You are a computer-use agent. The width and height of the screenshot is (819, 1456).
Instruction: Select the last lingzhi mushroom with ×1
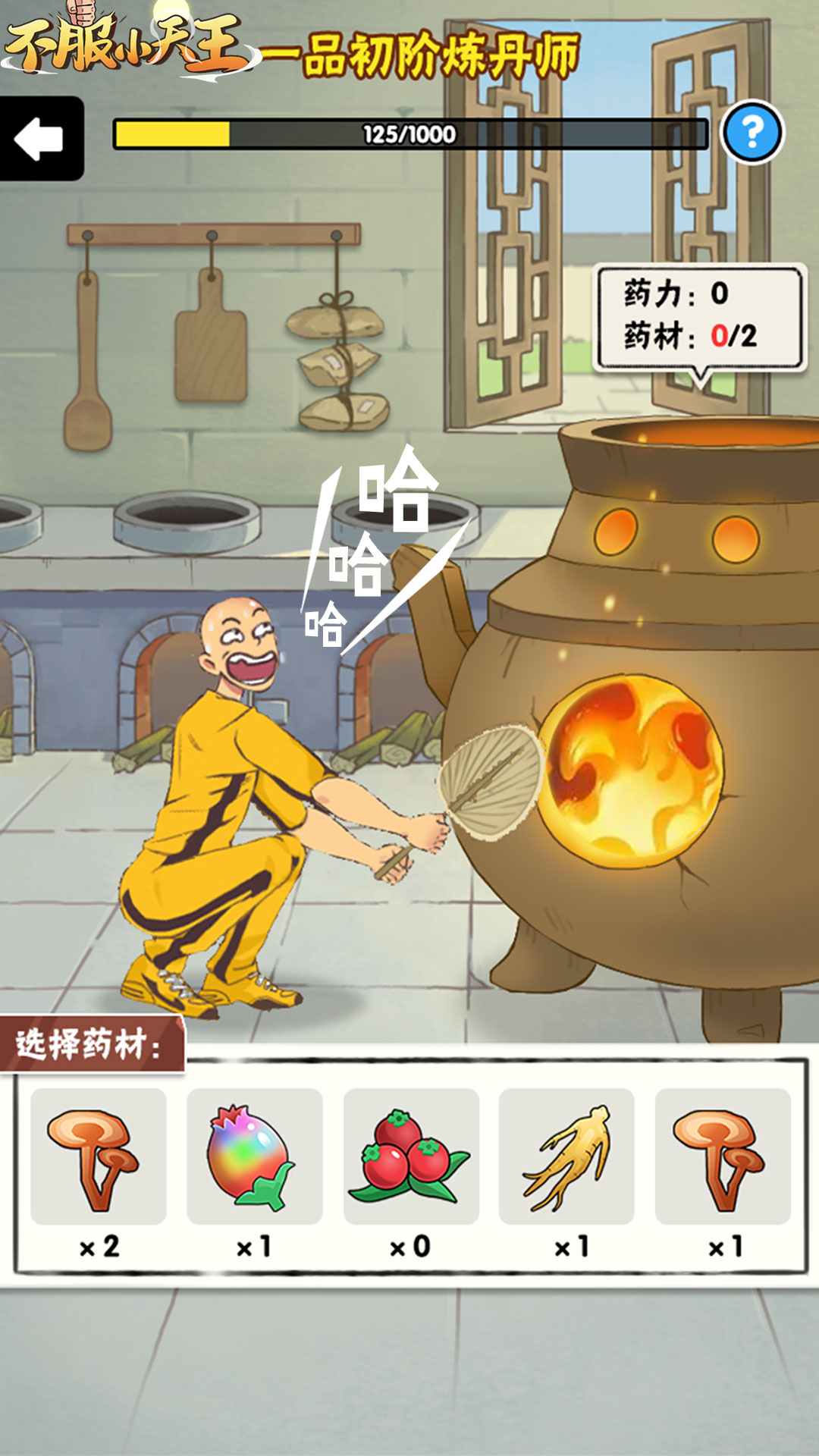[x=722, y=1156]
